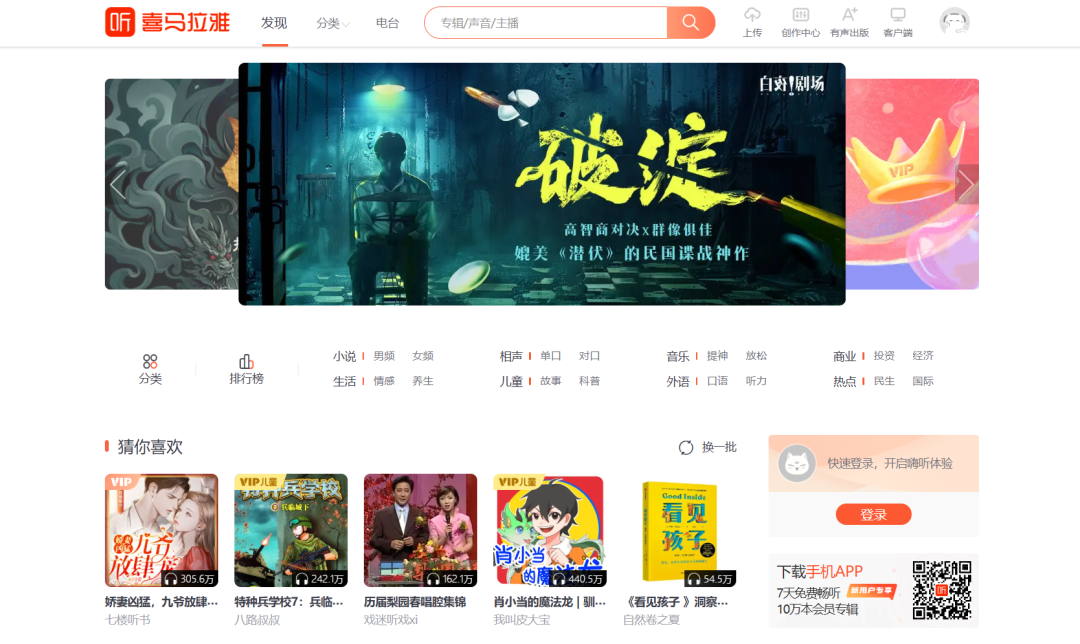1080x644 pixels.
Task: Open the 儿童 故事 subcategory
Action: [x=550, y=381]
